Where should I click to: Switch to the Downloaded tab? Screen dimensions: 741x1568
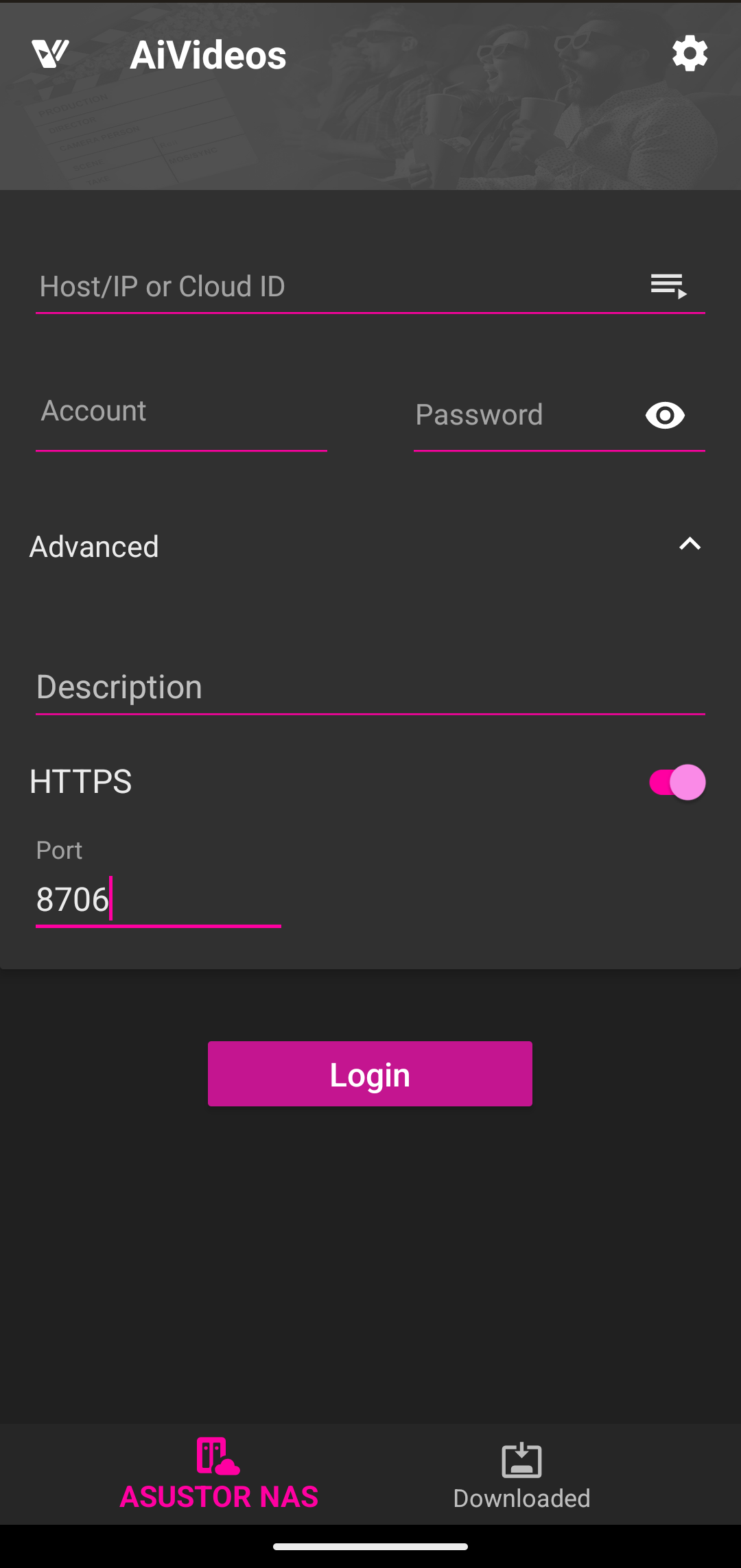click(x=521, y=1475)
